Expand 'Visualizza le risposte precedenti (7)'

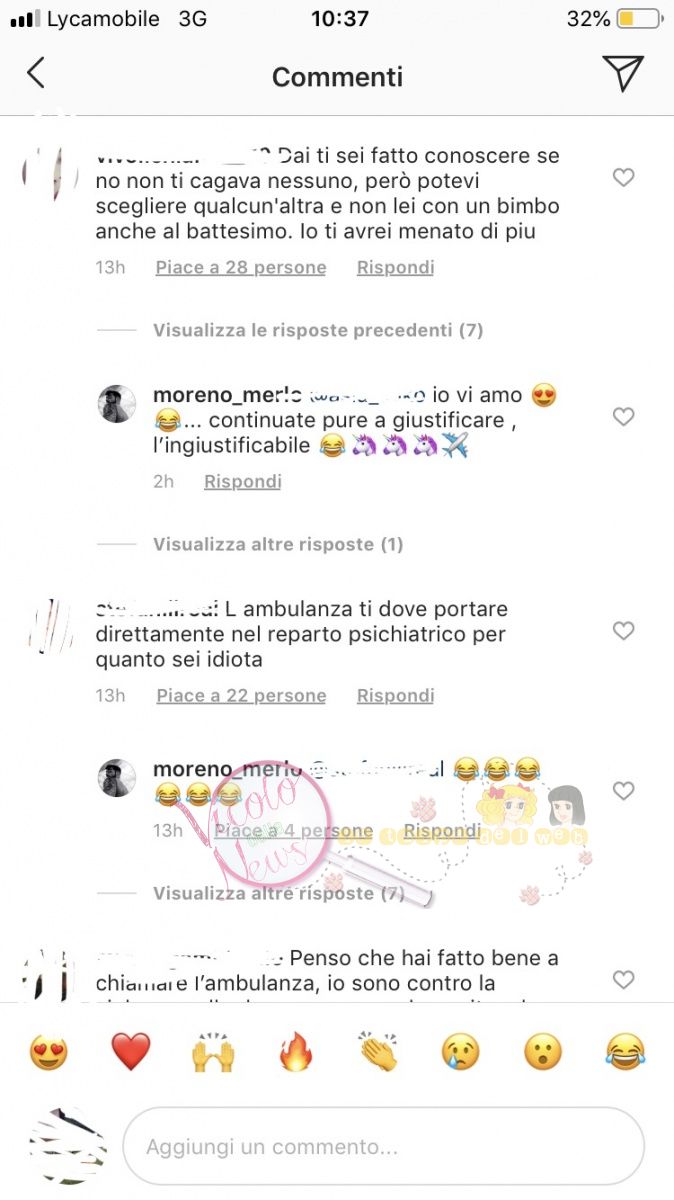317,330
